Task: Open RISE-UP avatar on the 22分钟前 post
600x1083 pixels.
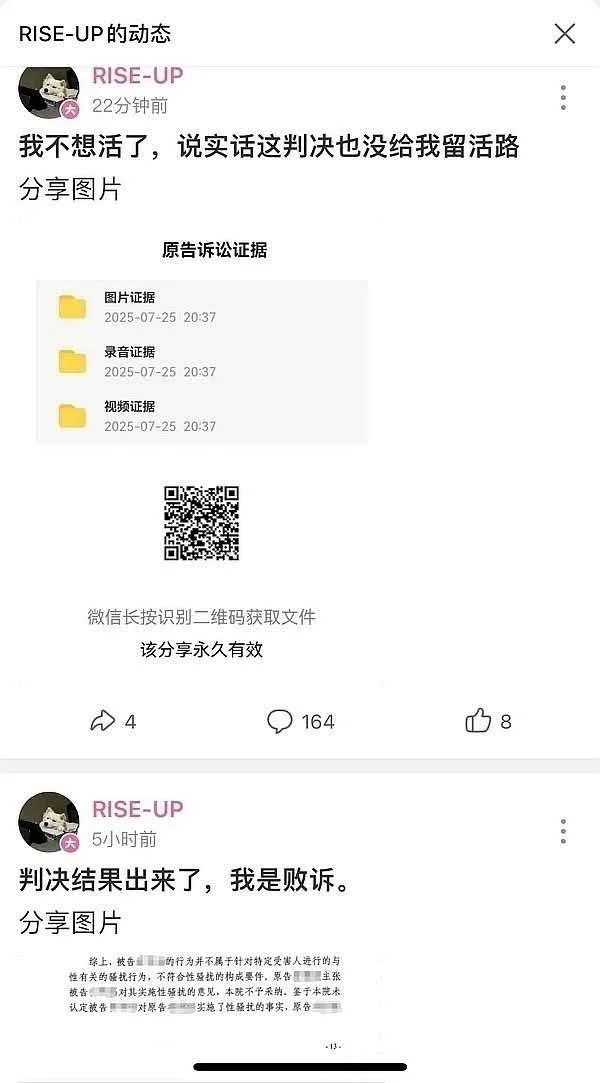Action: (49, 92)
